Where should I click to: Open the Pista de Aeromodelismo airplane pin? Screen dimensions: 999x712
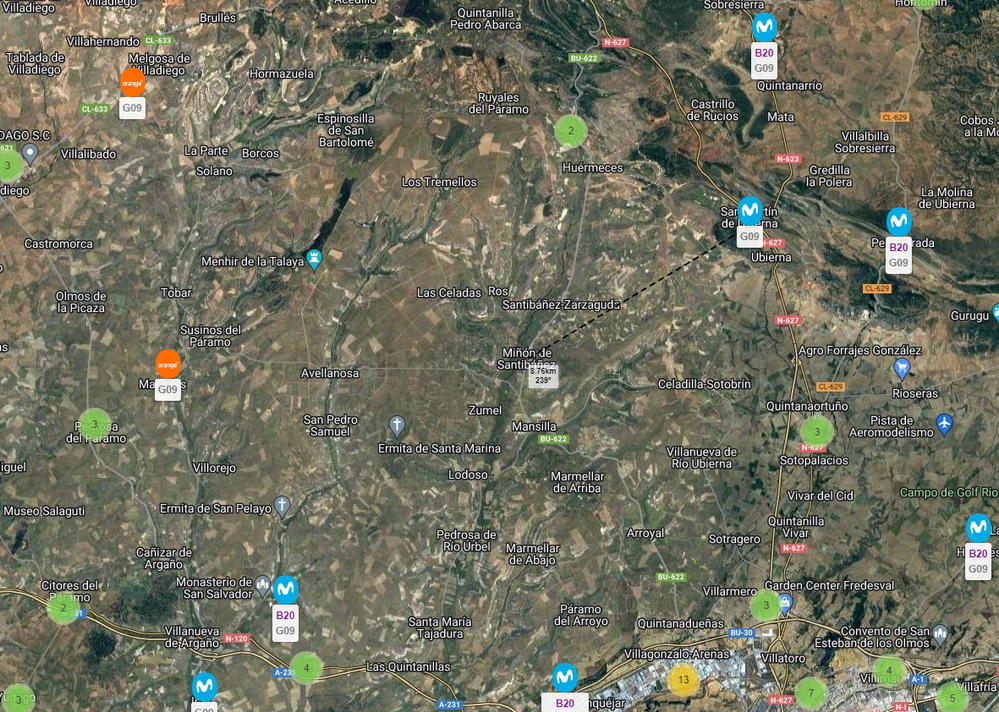[x=945, y=425]
